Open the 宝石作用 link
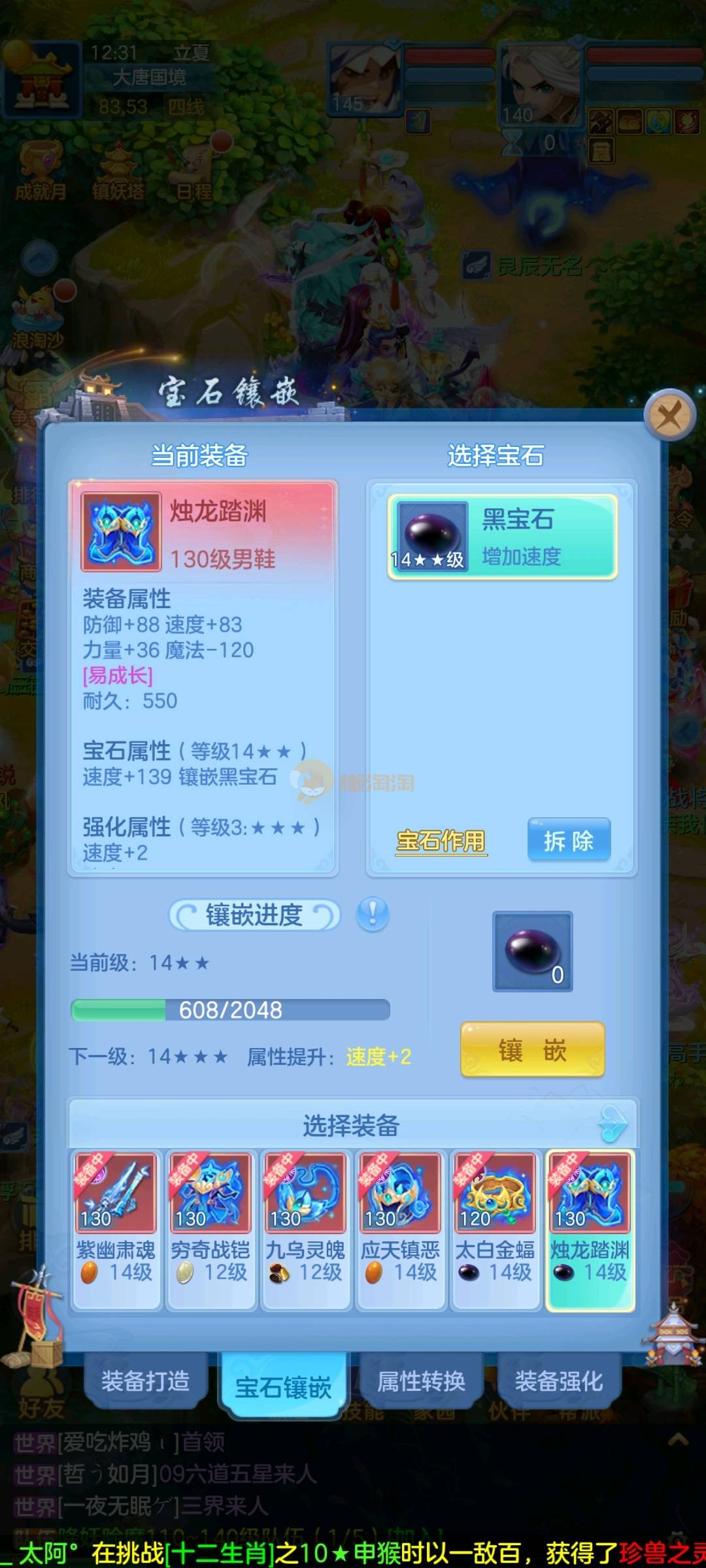Image resolution: width=706 pixels, height=1568 pixels. click(x=441, y=841)
